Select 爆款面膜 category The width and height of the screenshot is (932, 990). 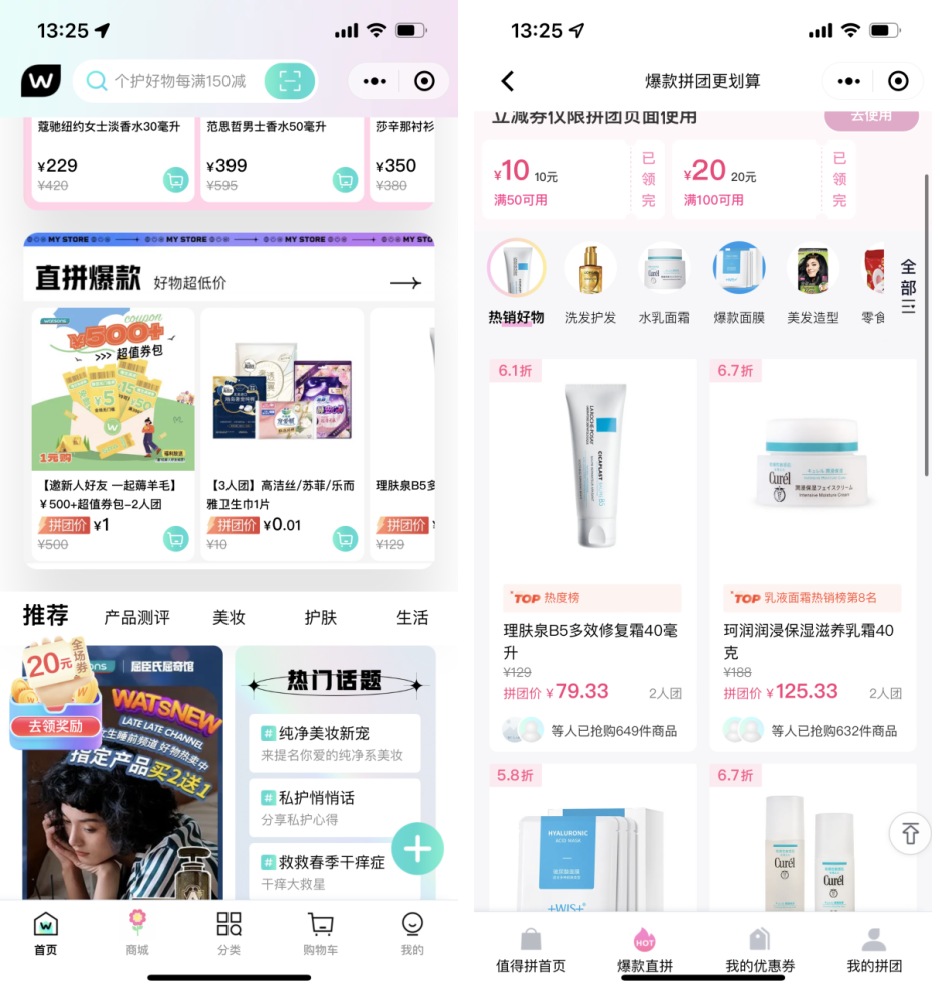[x=738, y=285]
